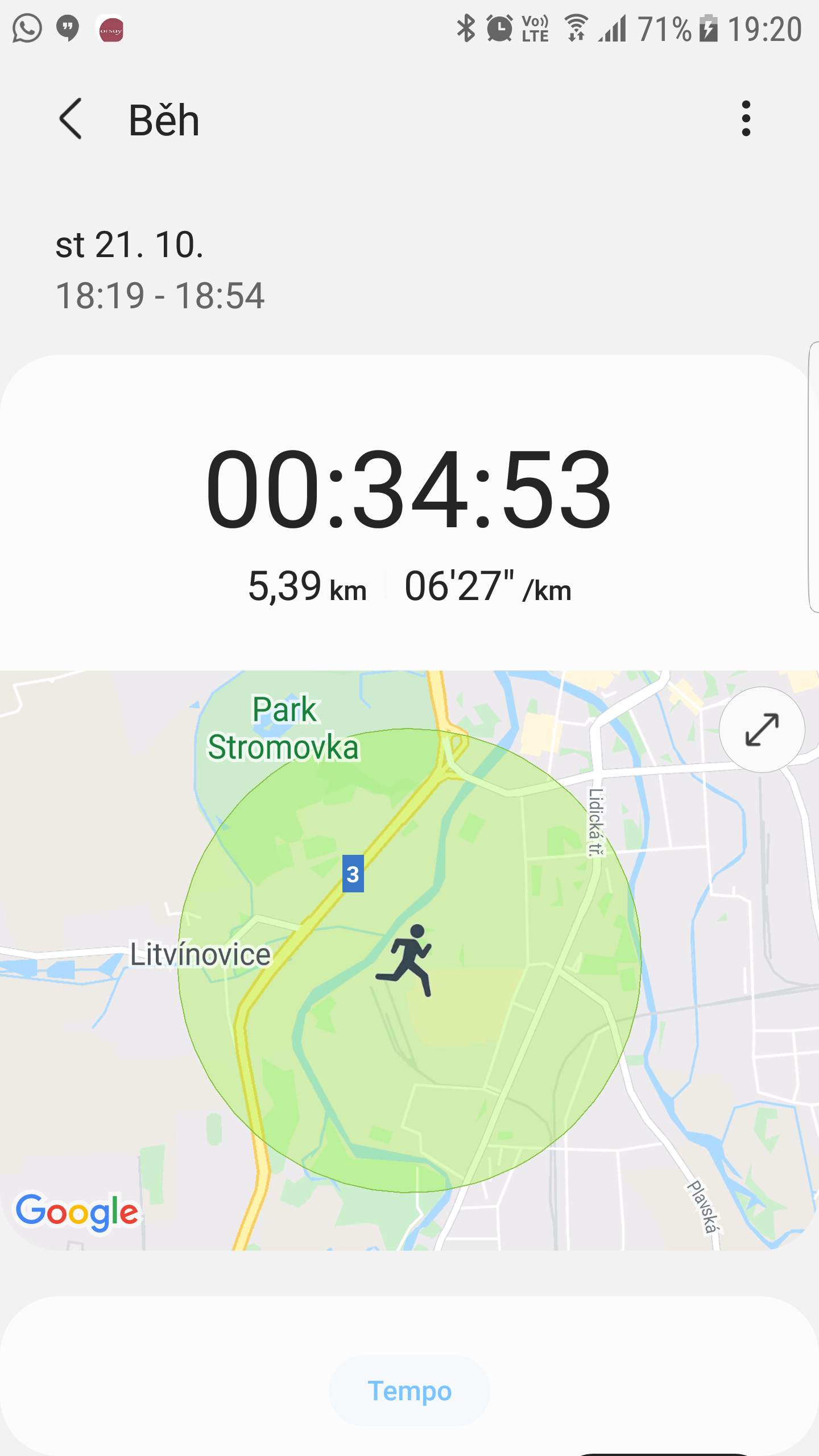This screenshot has height=1456, width=819.
Task: Select the Tempo chip
Action: click(x=409, y=1391)
